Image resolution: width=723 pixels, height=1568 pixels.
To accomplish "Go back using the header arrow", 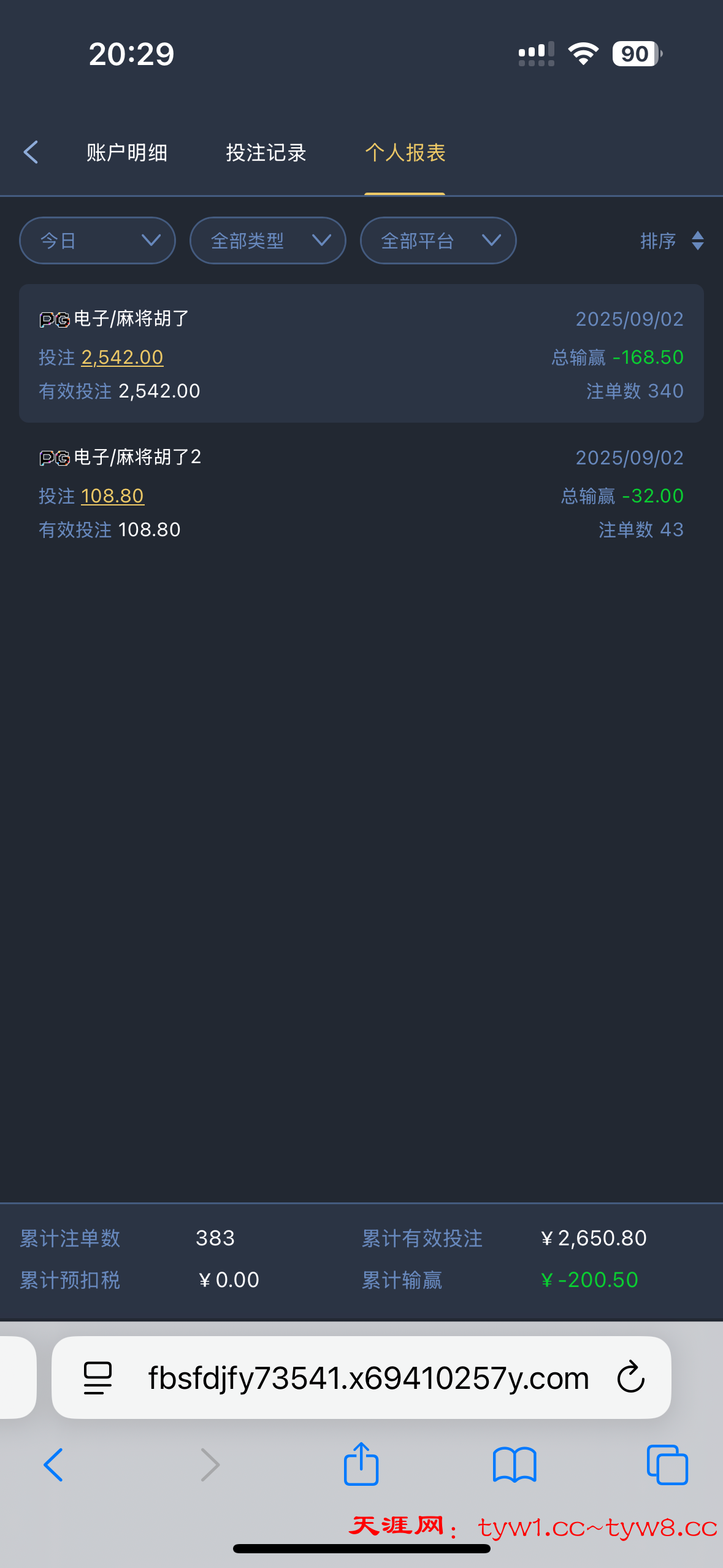I will 31,152.
